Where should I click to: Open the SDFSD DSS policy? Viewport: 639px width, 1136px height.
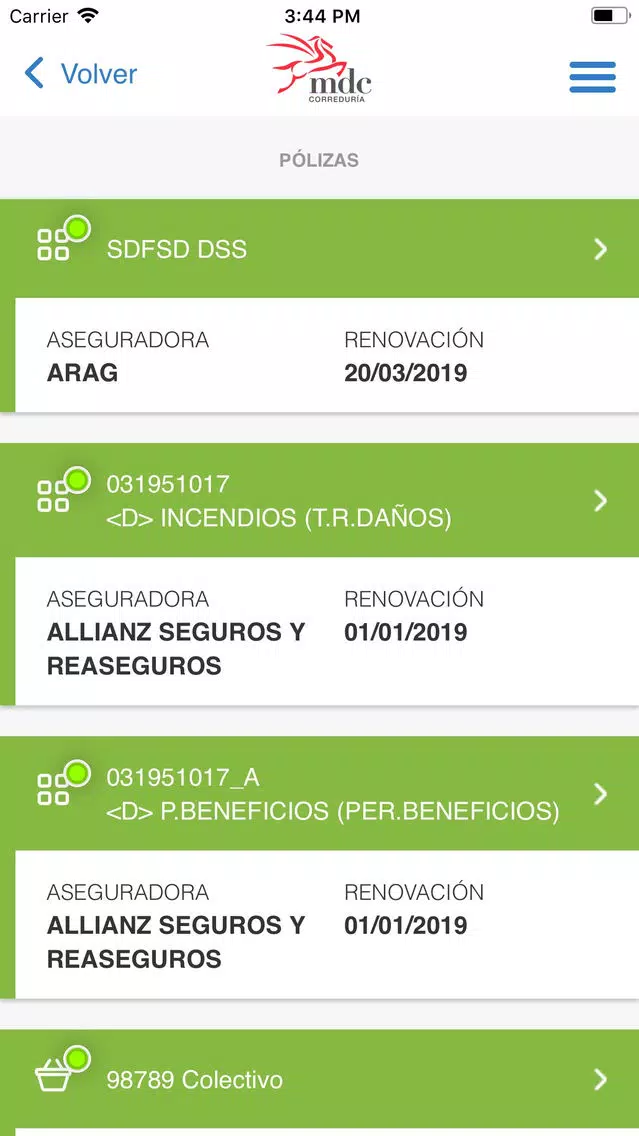320,249
